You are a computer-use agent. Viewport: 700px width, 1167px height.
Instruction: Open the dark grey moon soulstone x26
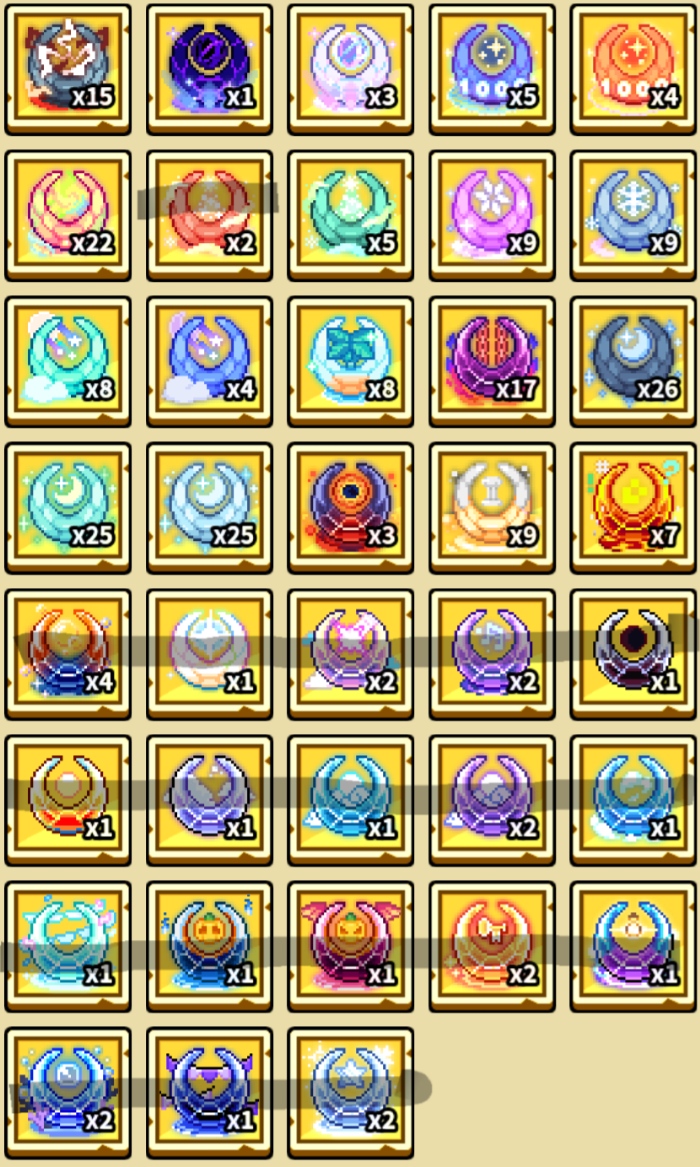pyautogui.click(x=633, y=361)
